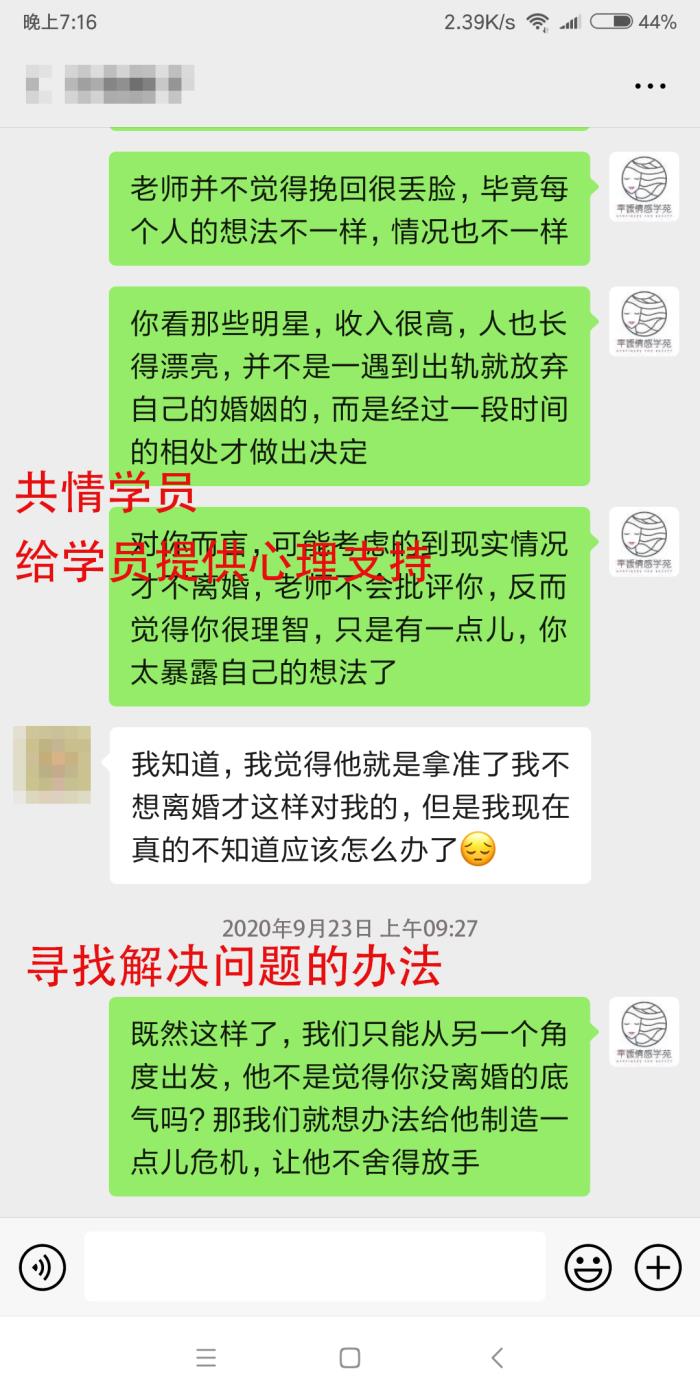Go back using the system back button
The width and height of the screenshot is (700, 1400).
click(497, 1357)
